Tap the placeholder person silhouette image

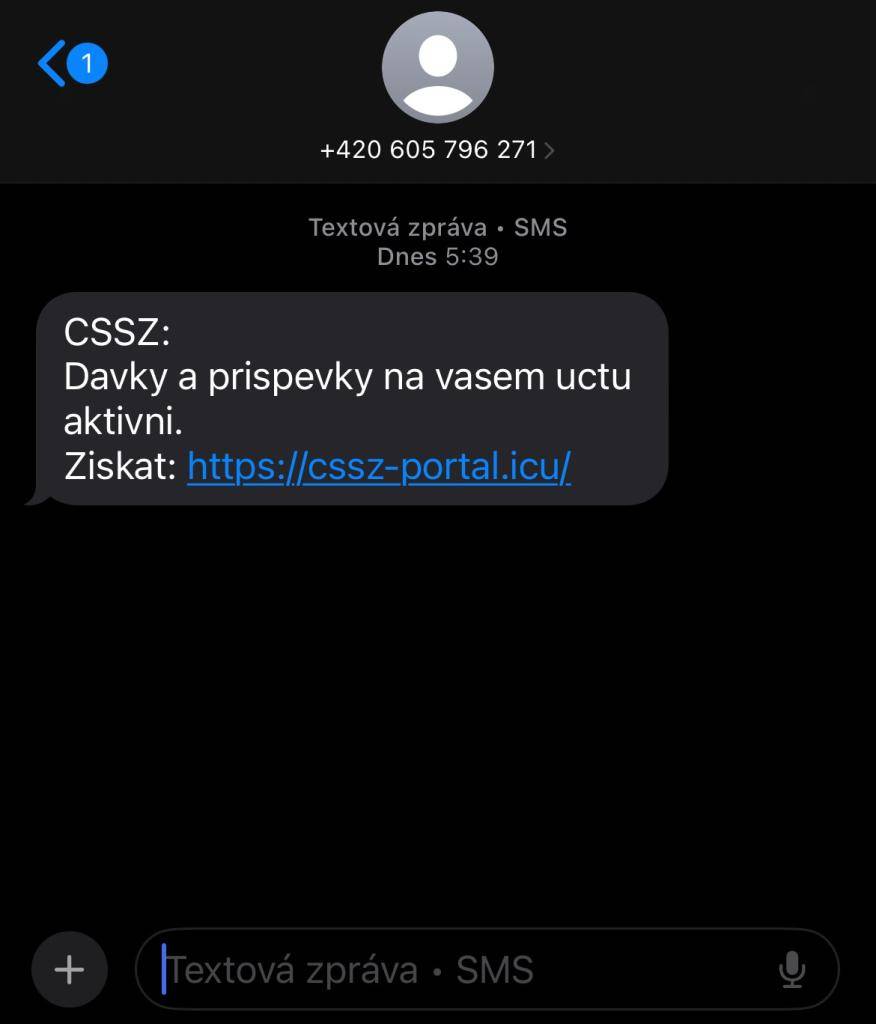pos(437,67)
